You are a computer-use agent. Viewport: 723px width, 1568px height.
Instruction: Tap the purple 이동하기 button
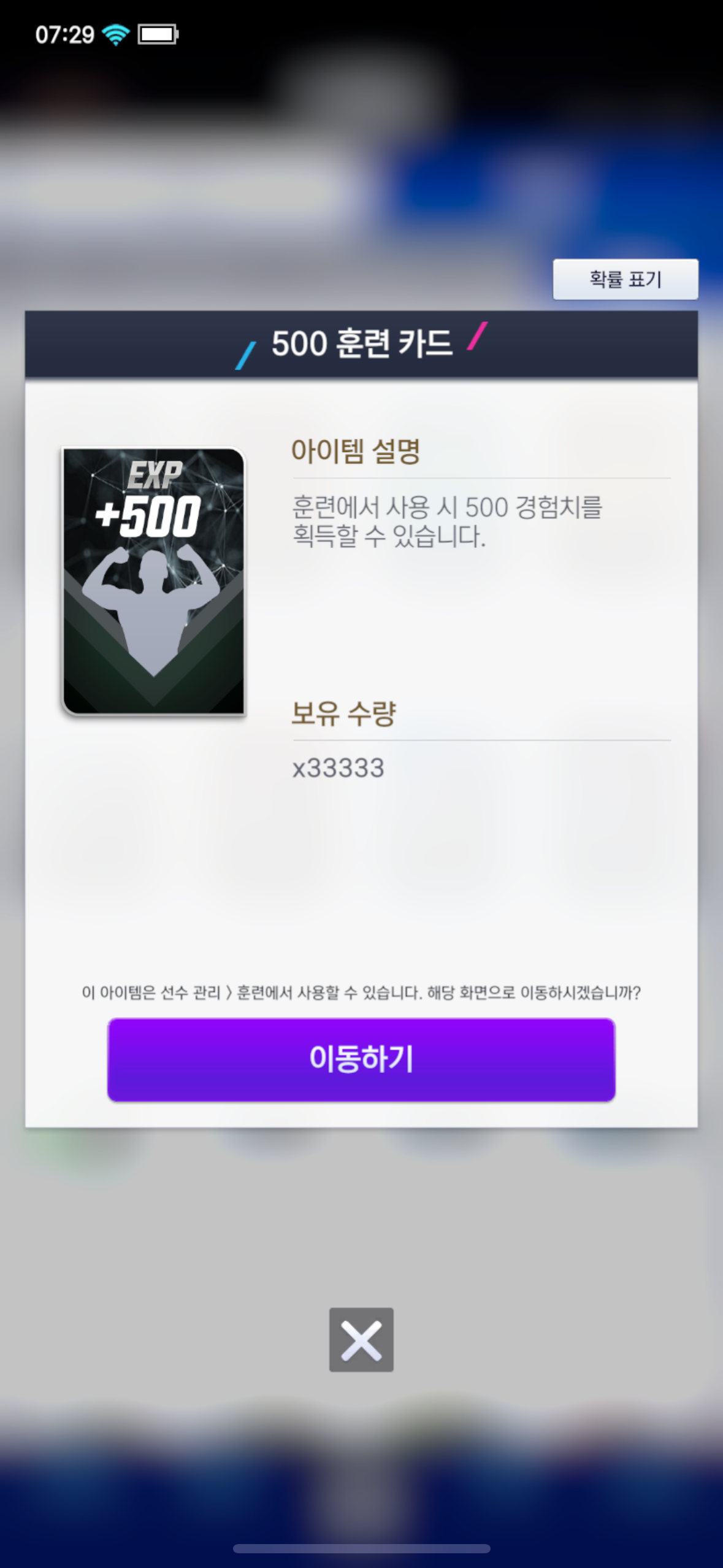pyautogui.click(x=361, y=1059)
